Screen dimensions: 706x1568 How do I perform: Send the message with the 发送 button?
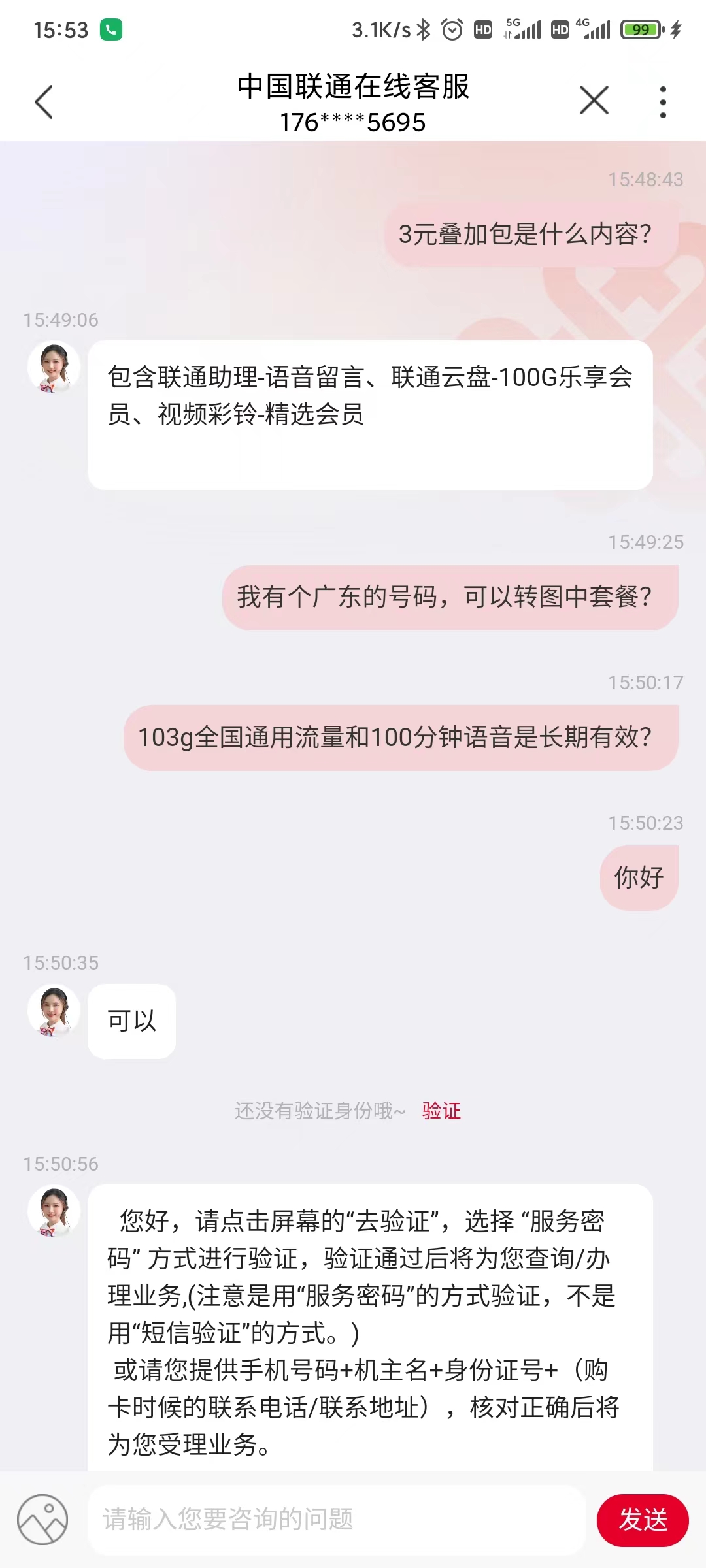pyautogui.click(x=642, y=1520)
